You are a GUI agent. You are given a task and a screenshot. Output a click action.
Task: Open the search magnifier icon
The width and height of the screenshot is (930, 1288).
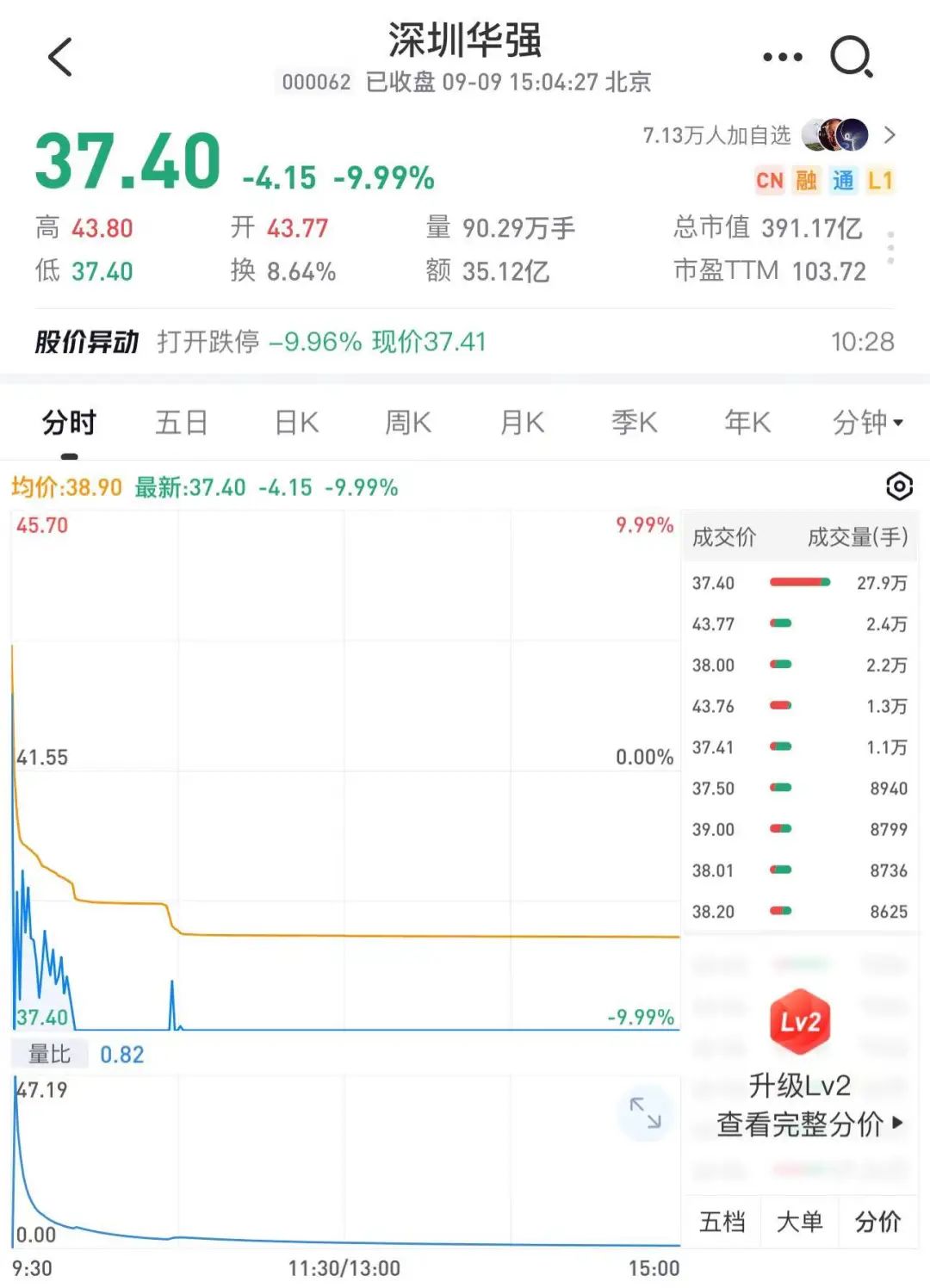[x=852, y=57]
